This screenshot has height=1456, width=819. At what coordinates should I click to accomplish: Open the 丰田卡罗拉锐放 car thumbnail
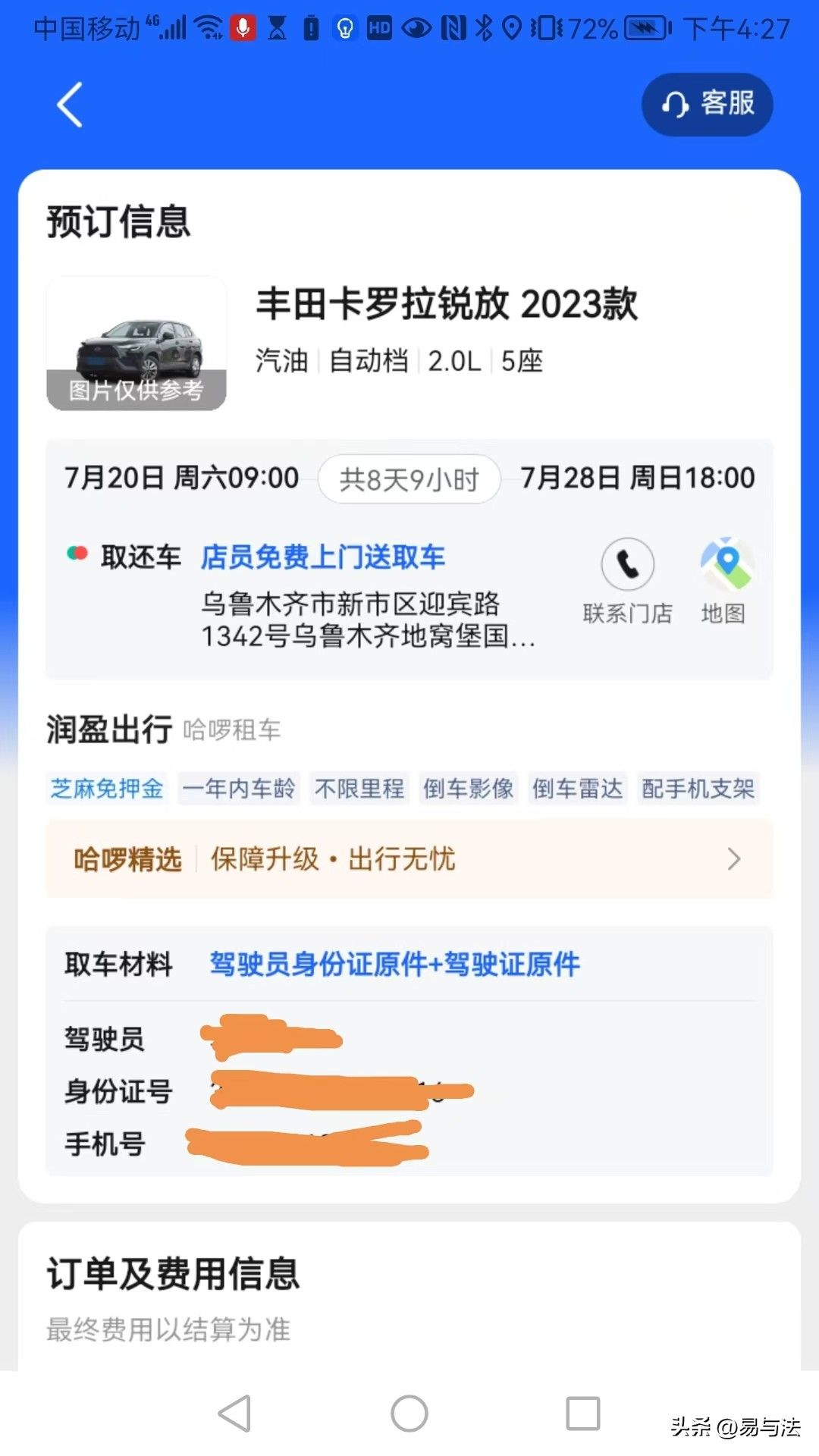click(136, 344)
